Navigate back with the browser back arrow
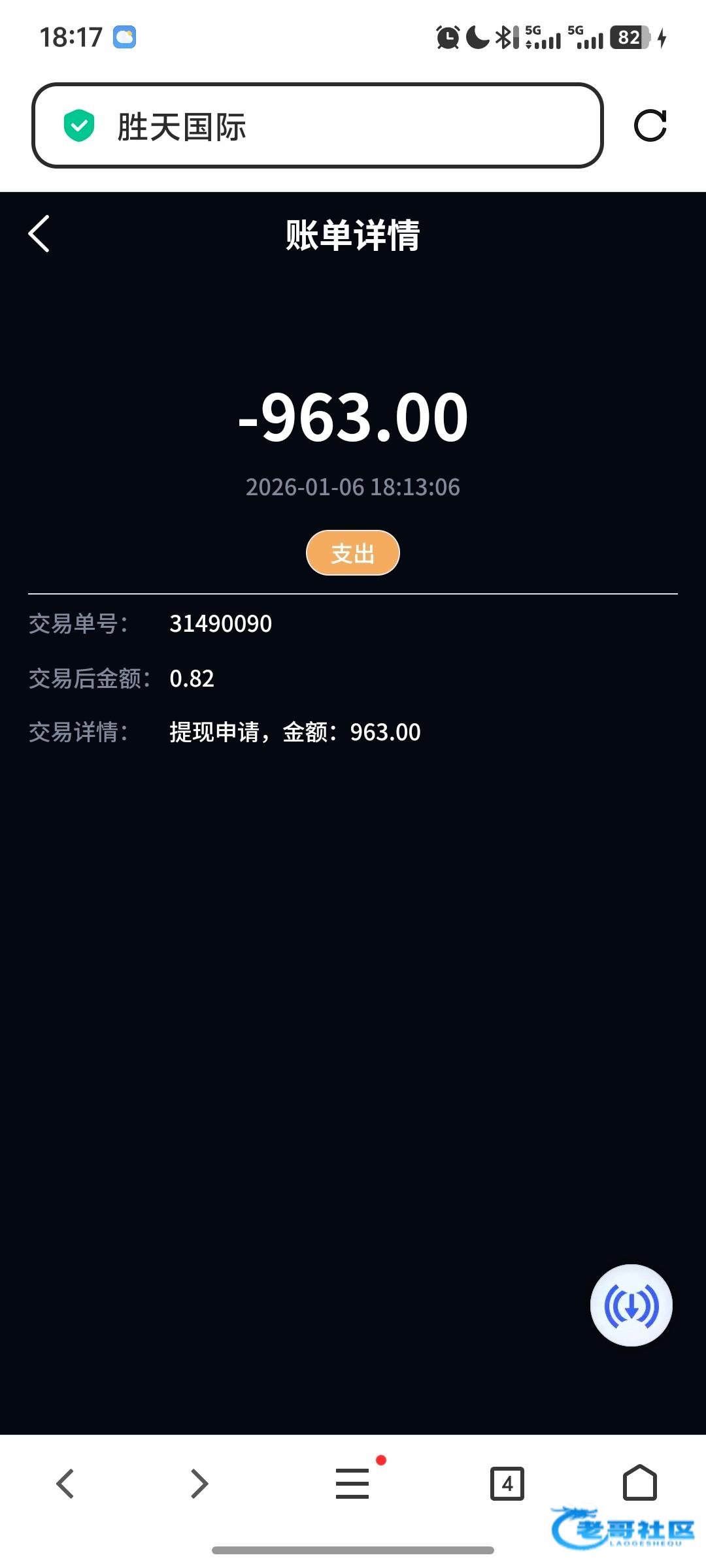 [65, 1484]
